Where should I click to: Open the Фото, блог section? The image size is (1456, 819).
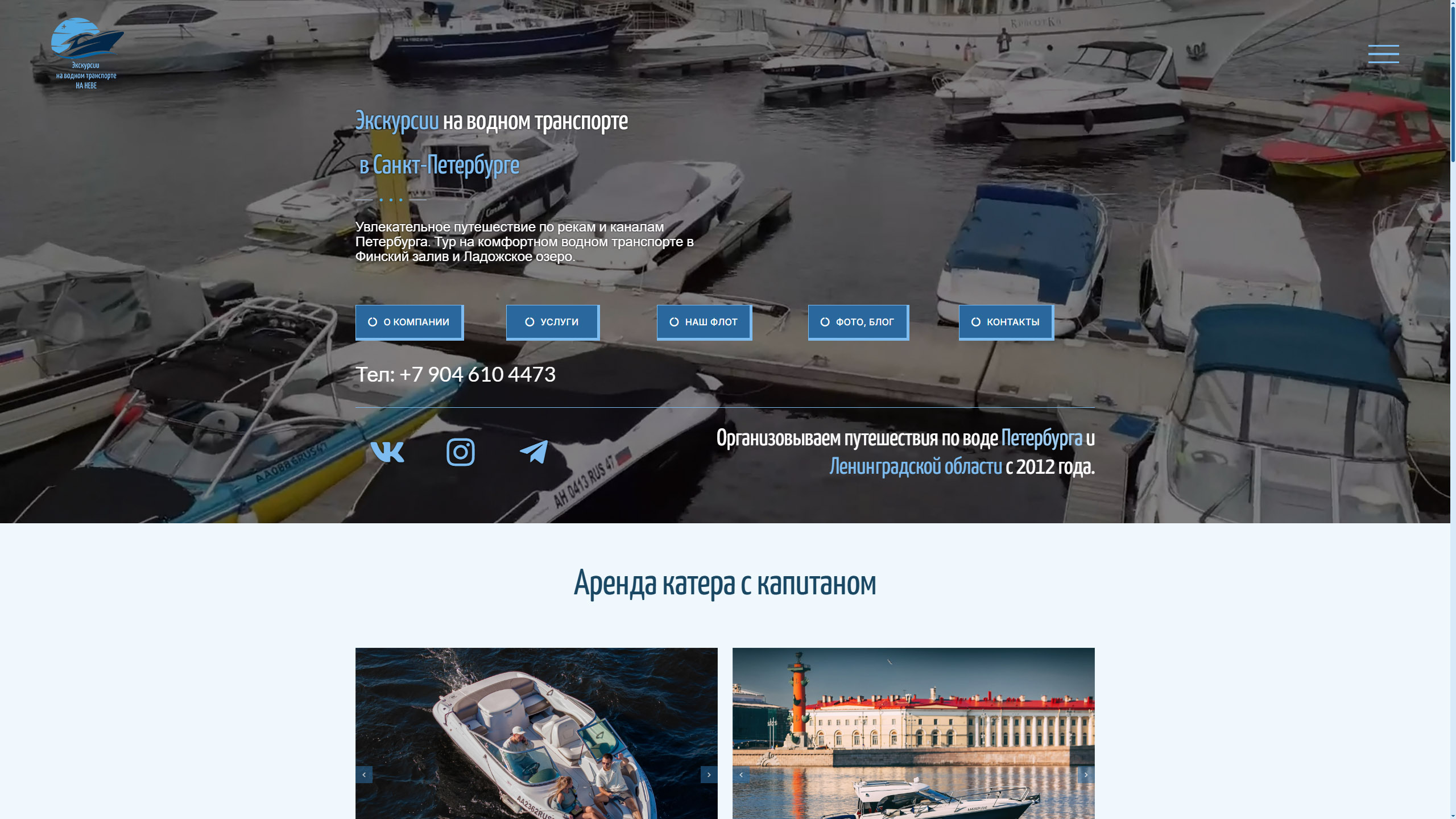[858, 322]
